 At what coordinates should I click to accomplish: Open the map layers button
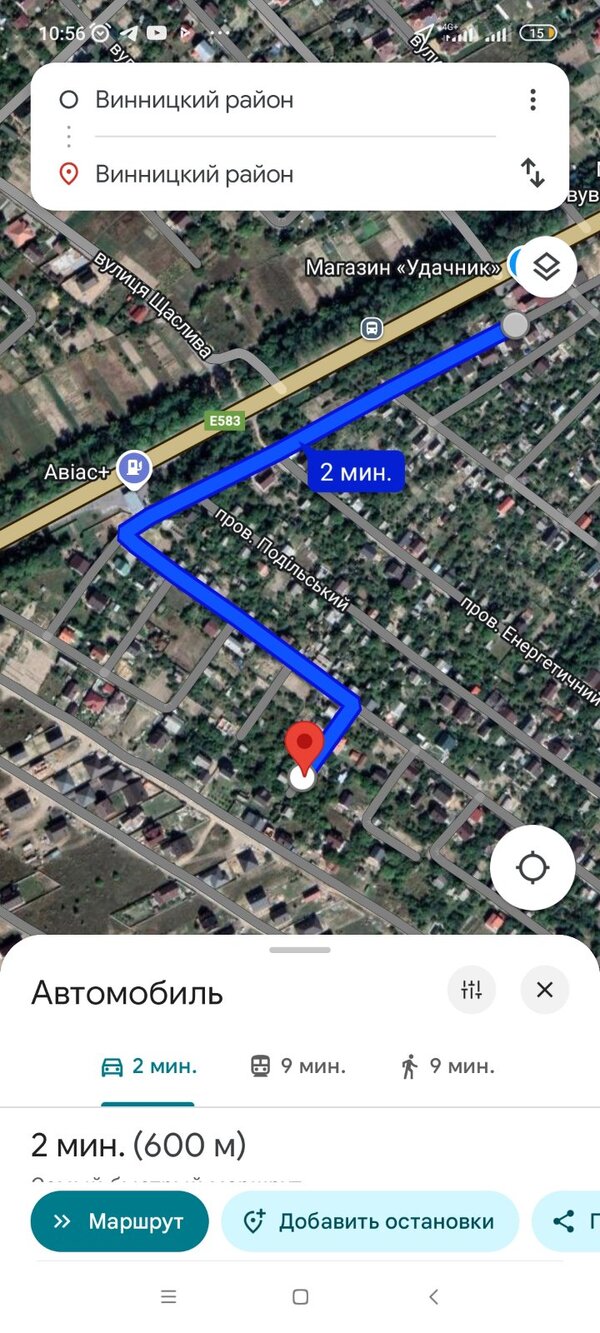[x=545, y=266]
